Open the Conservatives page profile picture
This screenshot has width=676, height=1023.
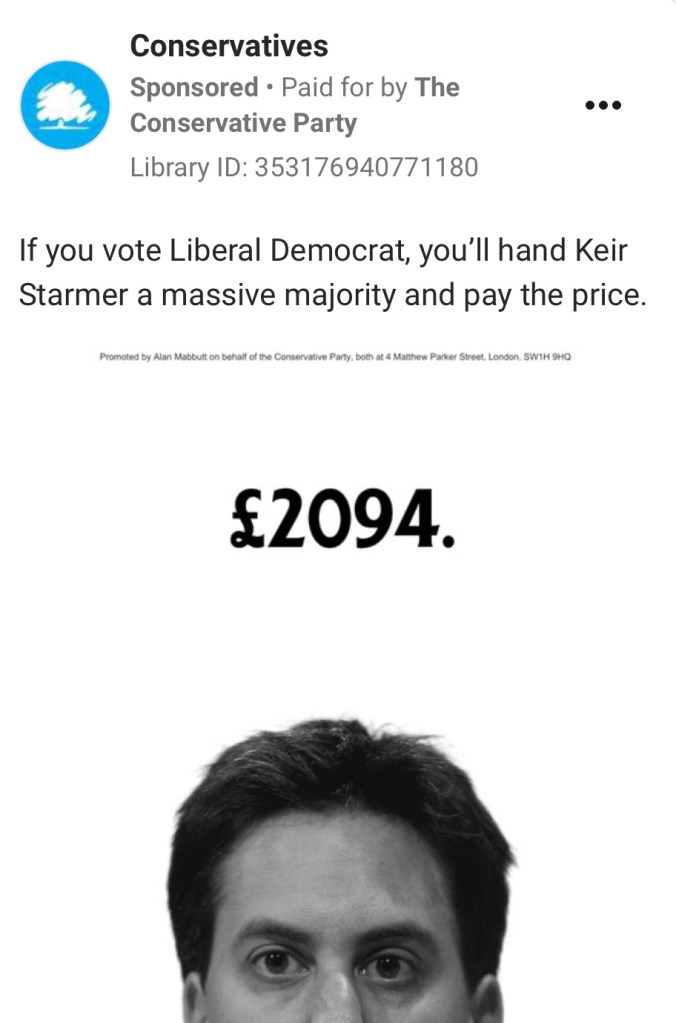[65, 105]
